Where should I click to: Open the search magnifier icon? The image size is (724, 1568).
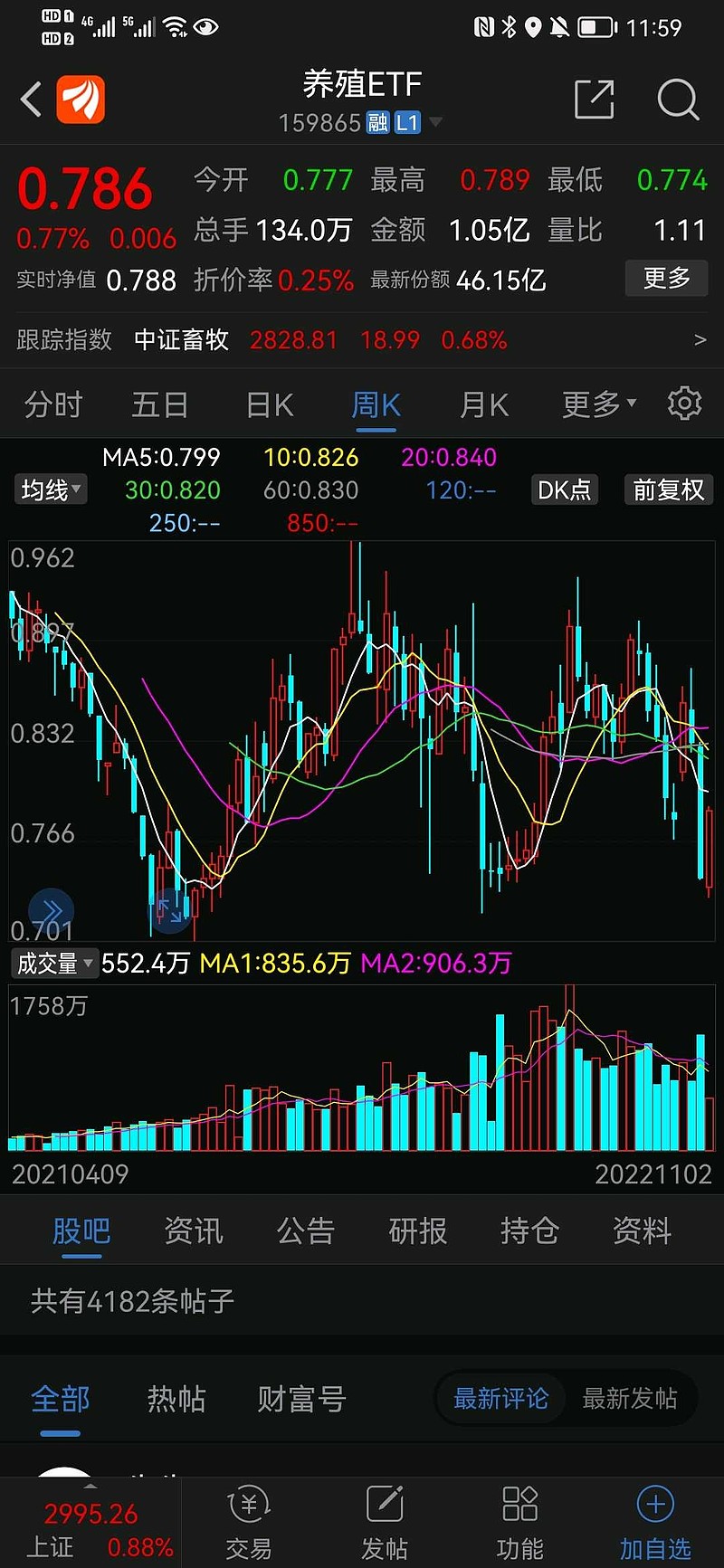[x=678, y=99]
